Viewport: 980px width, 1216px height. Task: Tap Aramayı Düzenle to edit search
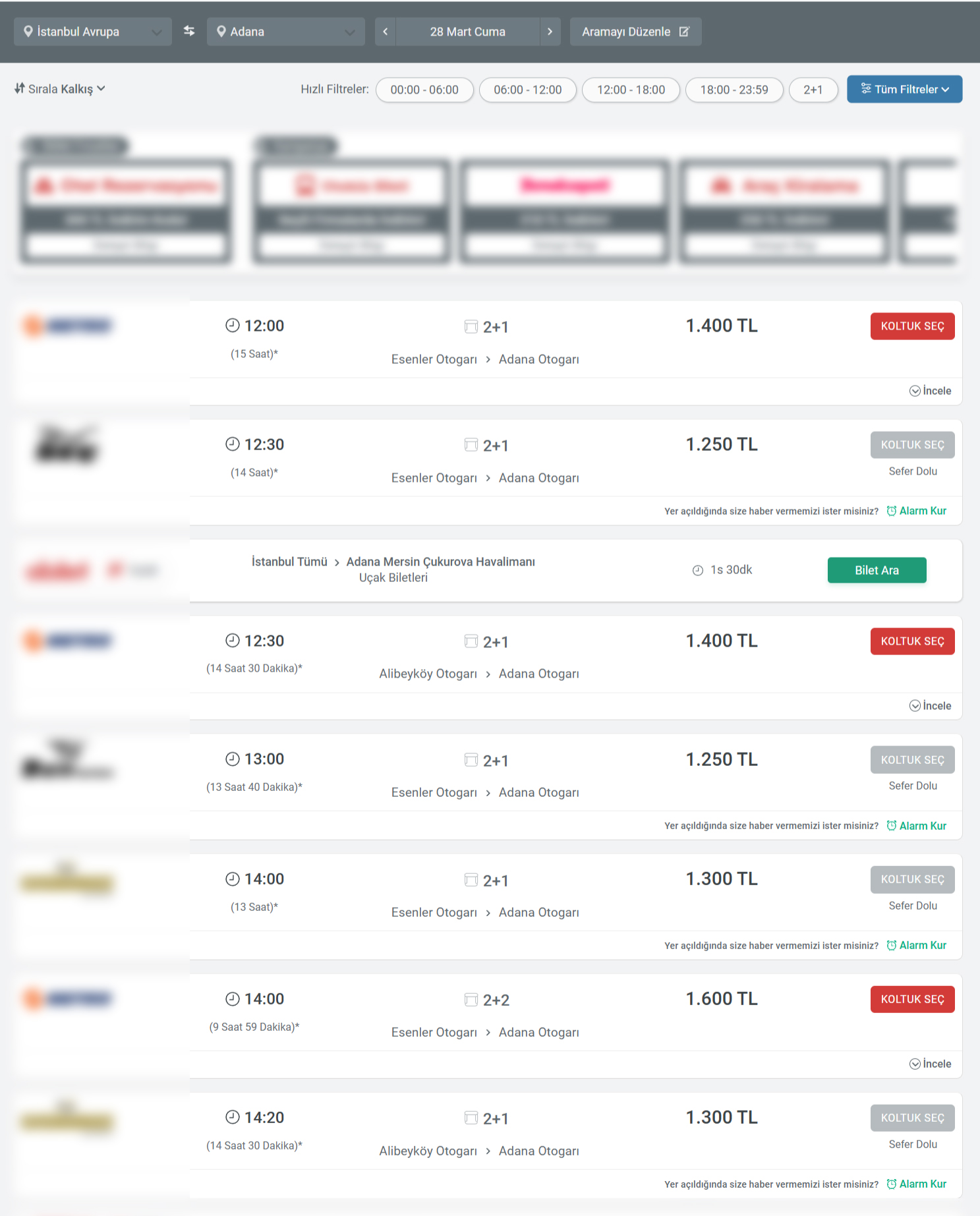click(x=635, y=32)
